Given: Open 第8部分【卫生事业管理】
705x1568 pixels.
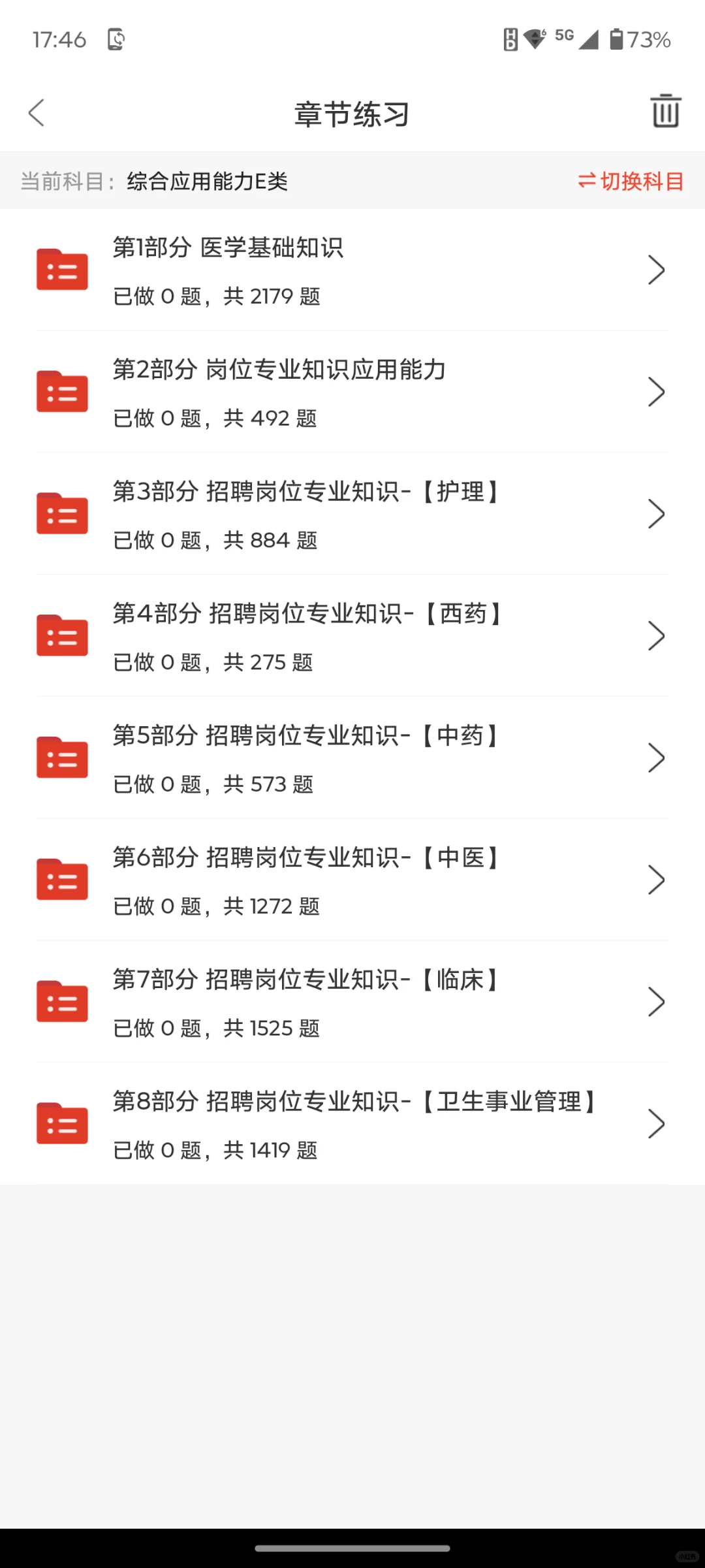Looking at the screenshot, I should (x=352, y=1124).
